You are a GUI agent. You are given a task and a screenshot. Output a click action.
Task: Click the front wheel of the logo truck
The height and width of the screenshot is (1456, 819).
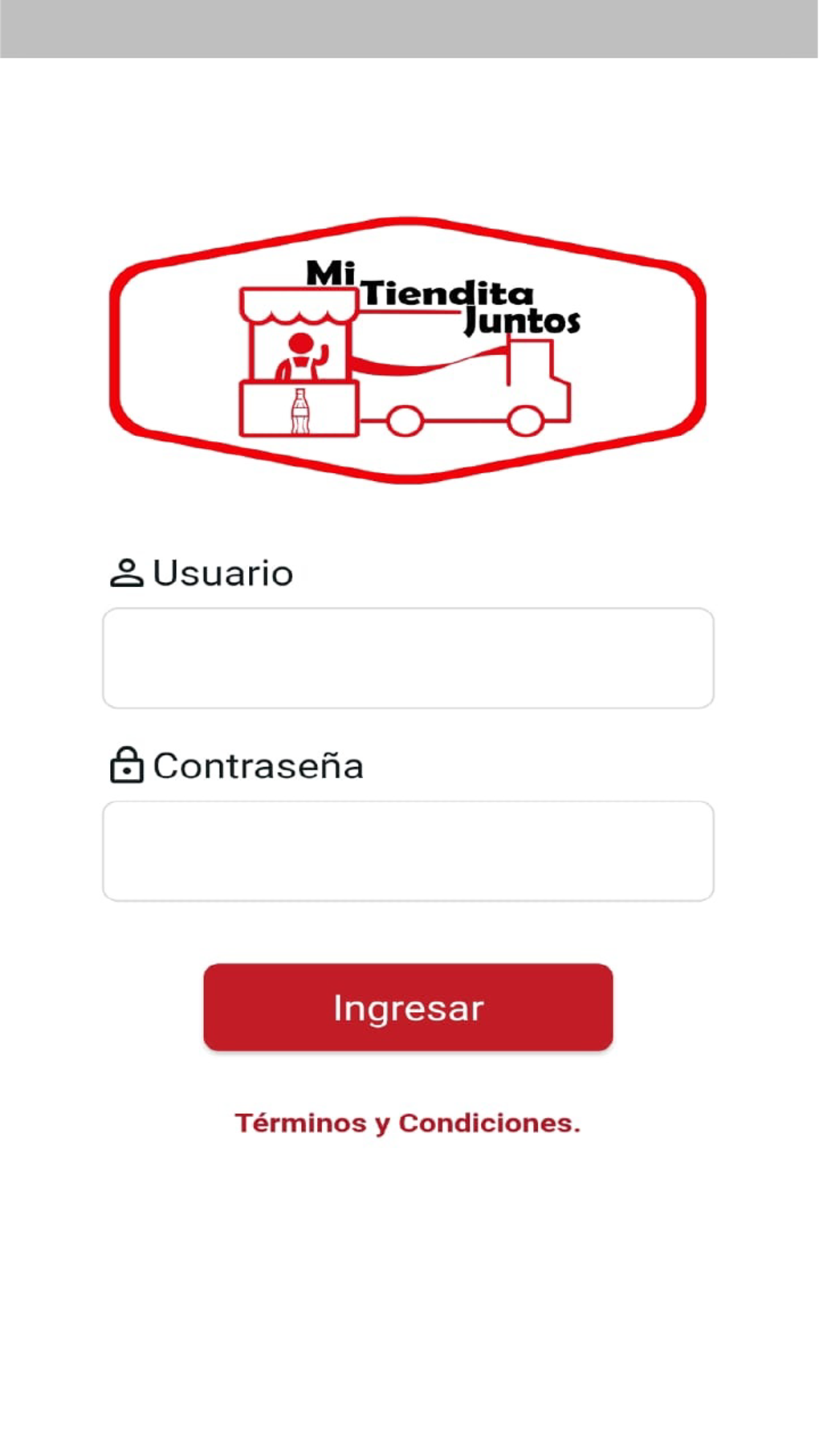526,421
